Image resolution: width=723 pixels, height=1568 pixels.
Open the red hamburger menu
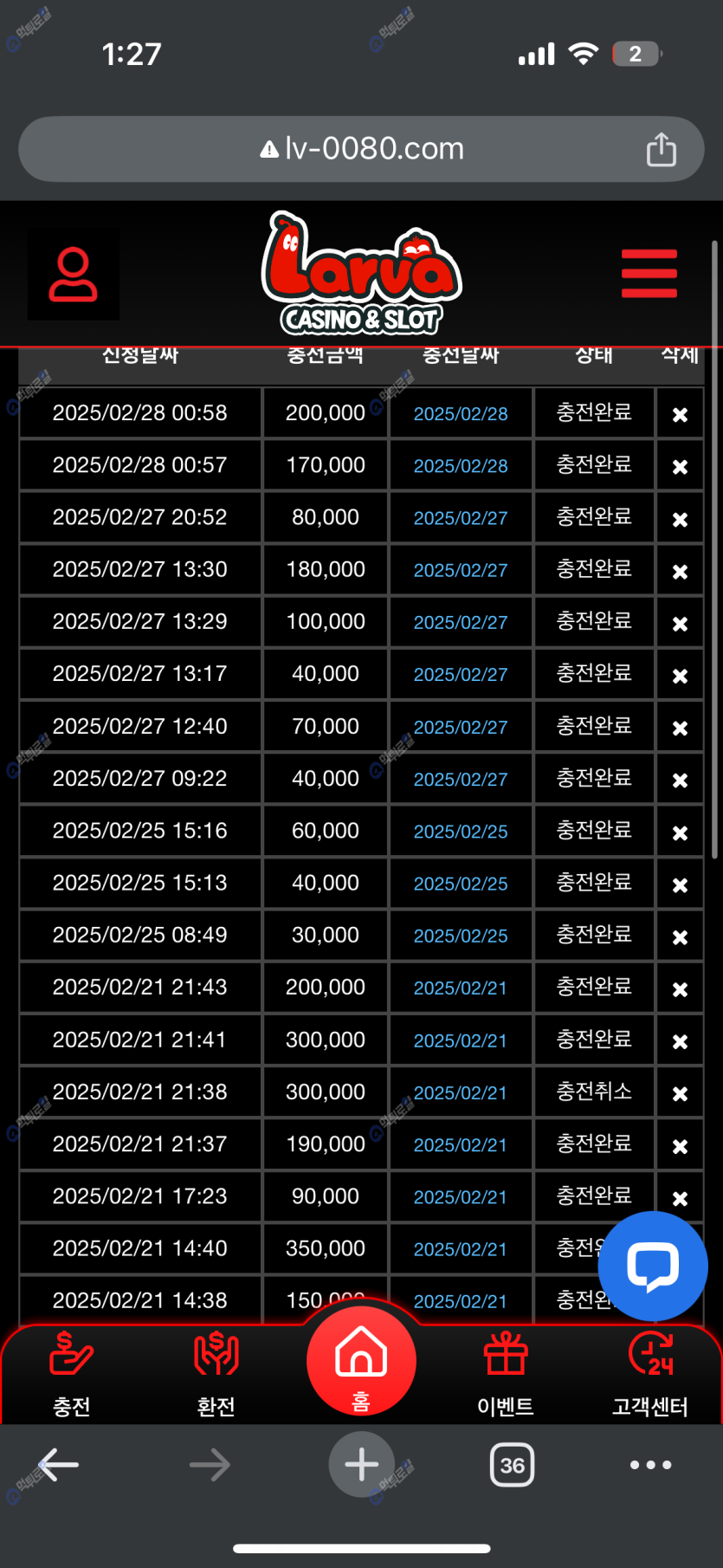(649, 274)
